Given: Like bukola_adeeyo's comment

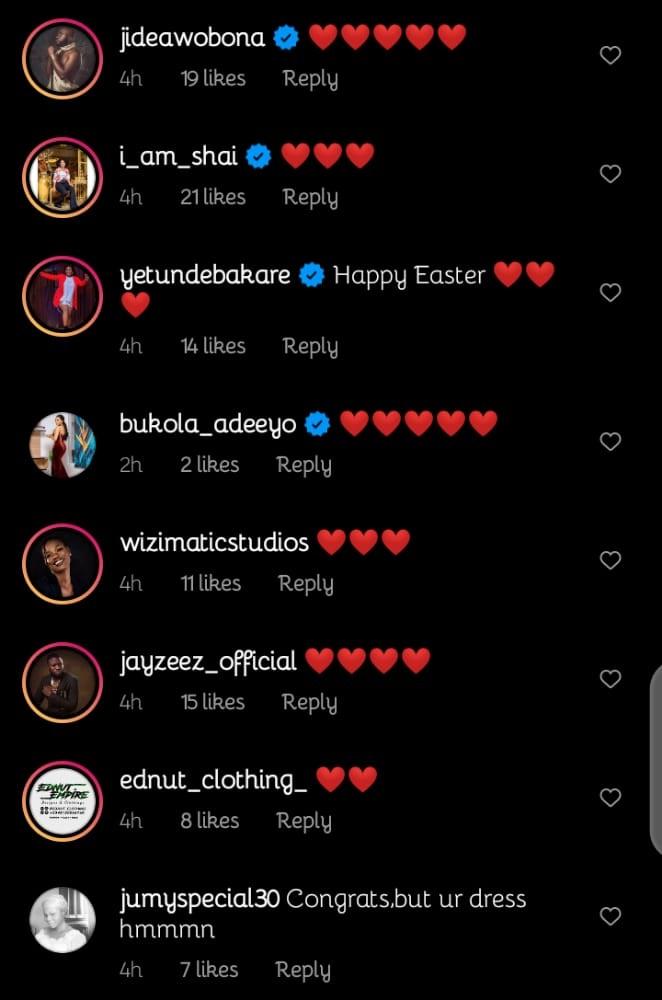Looking at the screenshot, I should (610, 441).
